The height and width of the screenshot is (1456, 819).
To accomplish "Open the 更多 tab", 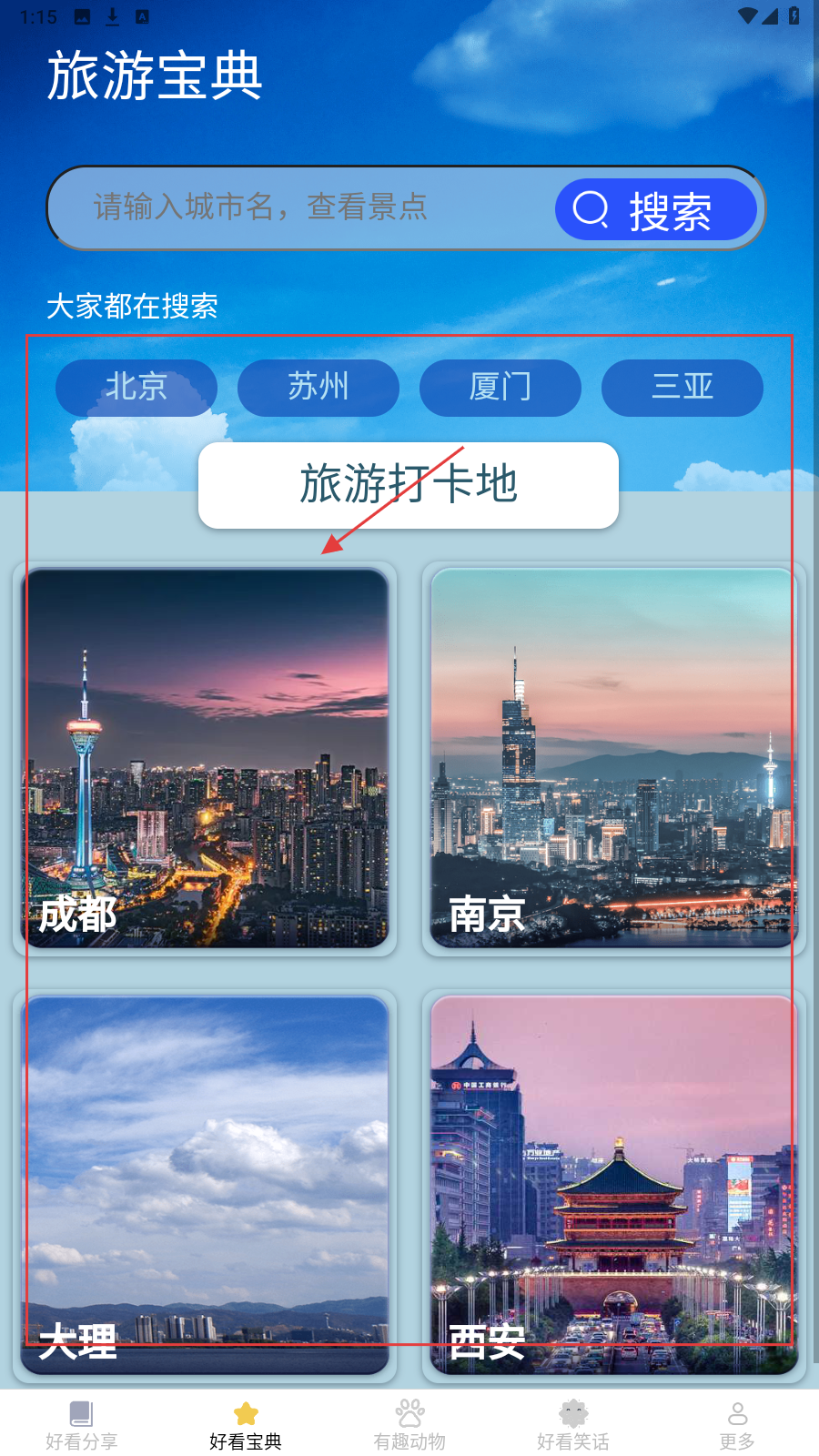I will (737, 1424).
